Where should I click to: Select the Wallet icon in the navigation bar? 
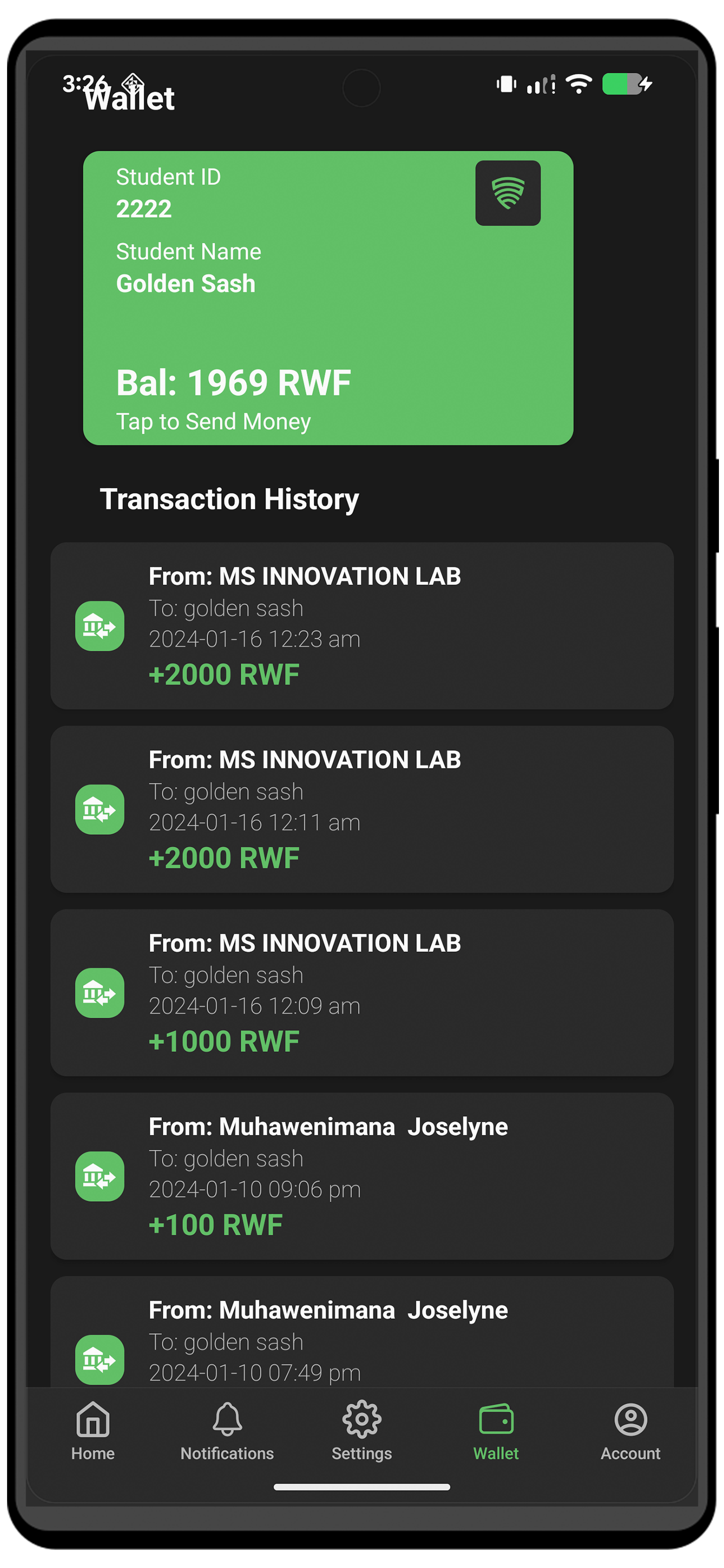coord(496,1420)
